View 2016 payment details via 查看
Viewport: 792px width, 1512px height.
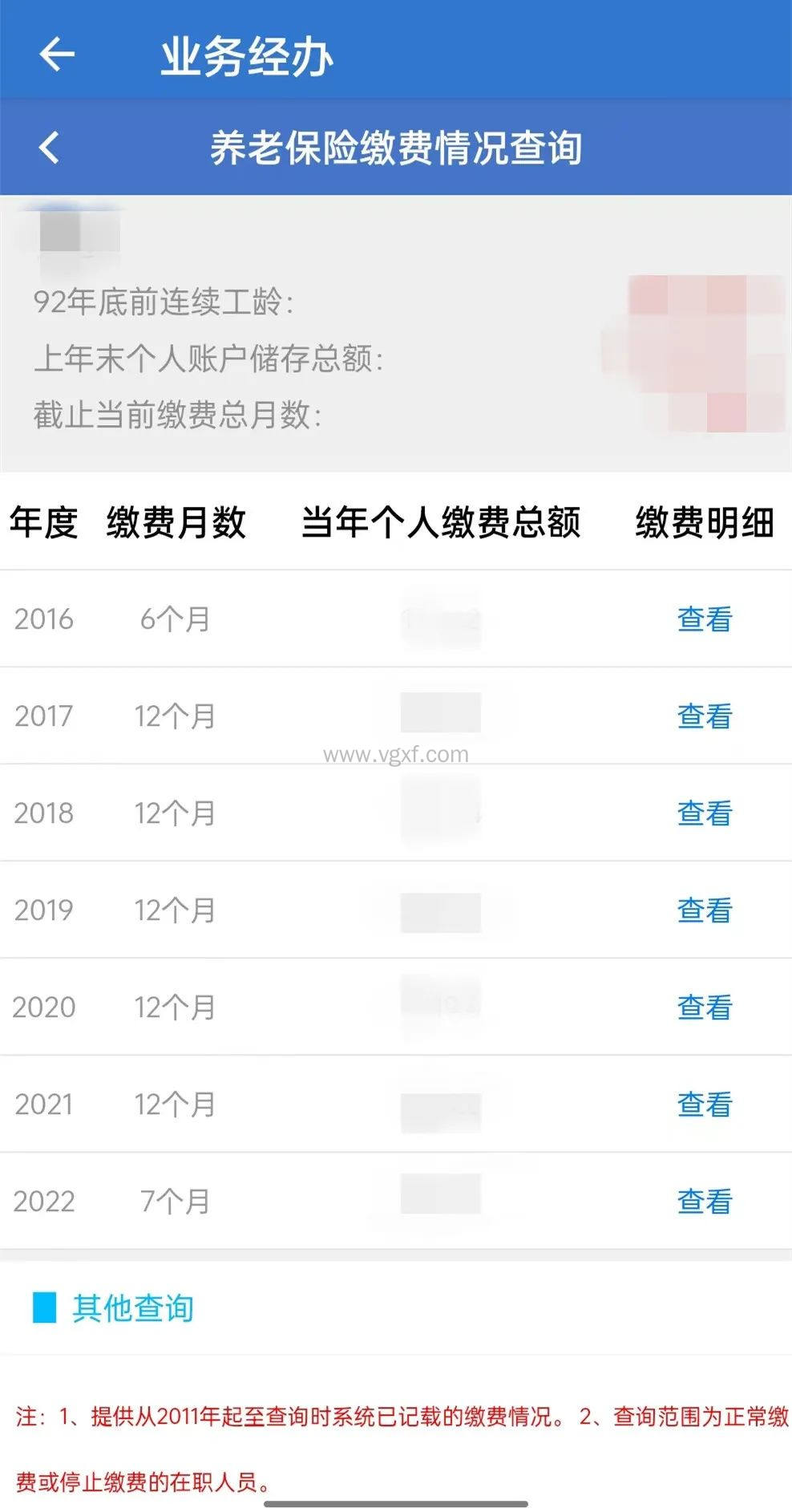pyautogui.click(x=704, y=619)
